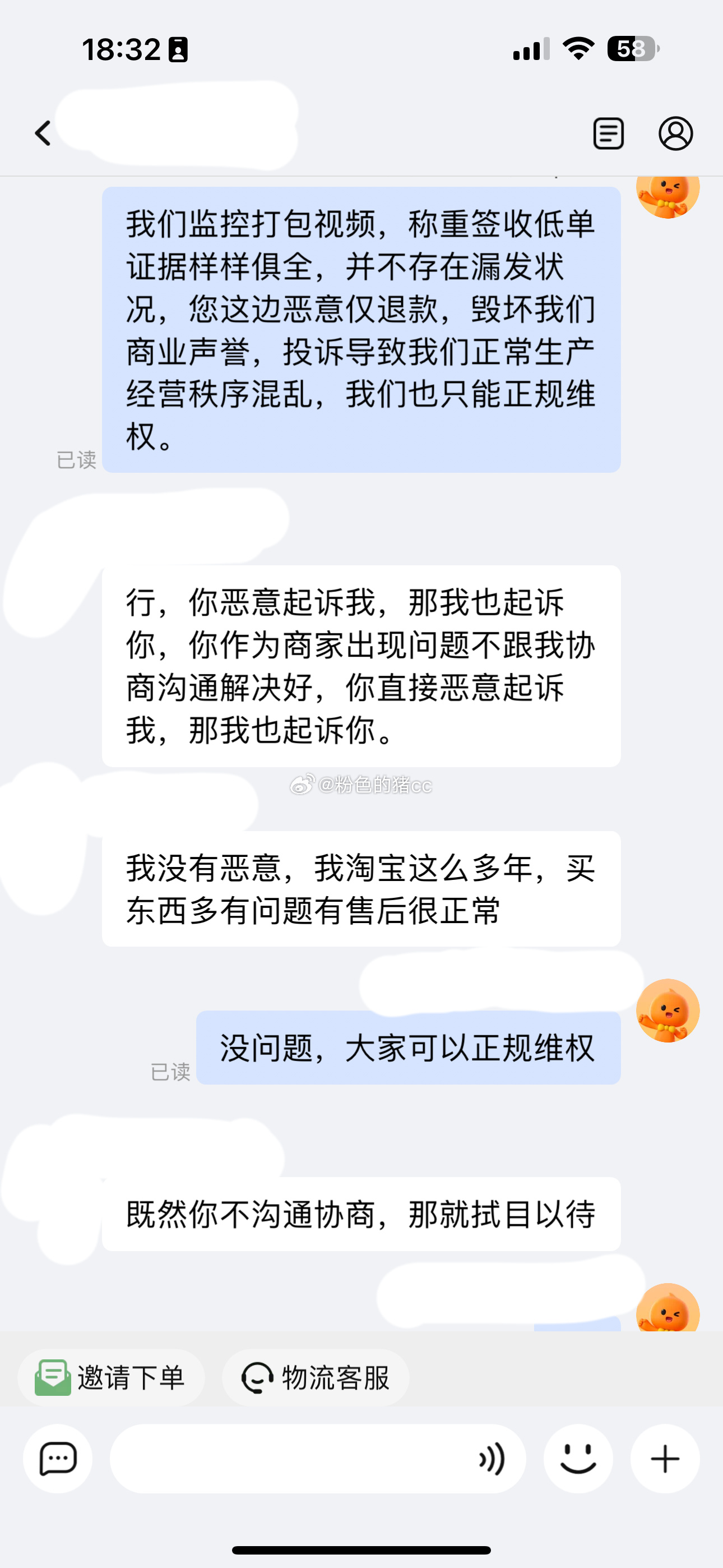Switch to voice input
Viewport: 723px width, 1568px height.
[x=491, y=1459]
